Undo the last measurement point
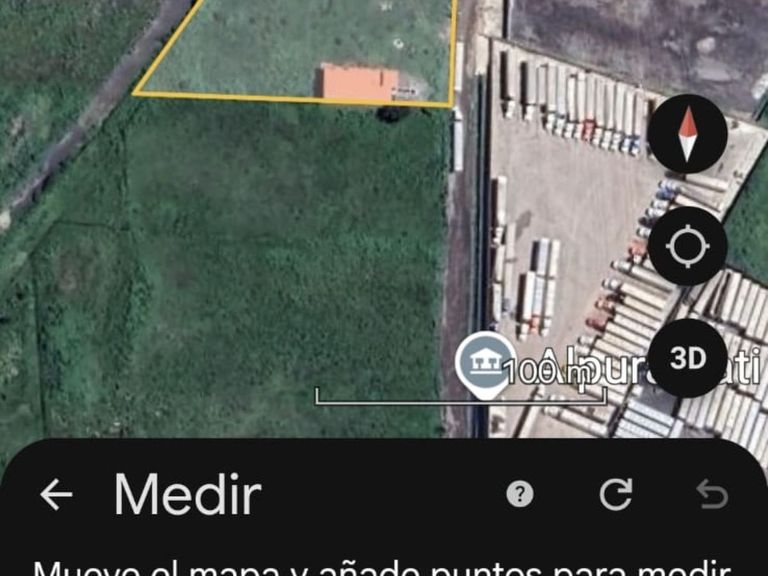This screenshot has height=576, width=768. (x=711, y=494)
